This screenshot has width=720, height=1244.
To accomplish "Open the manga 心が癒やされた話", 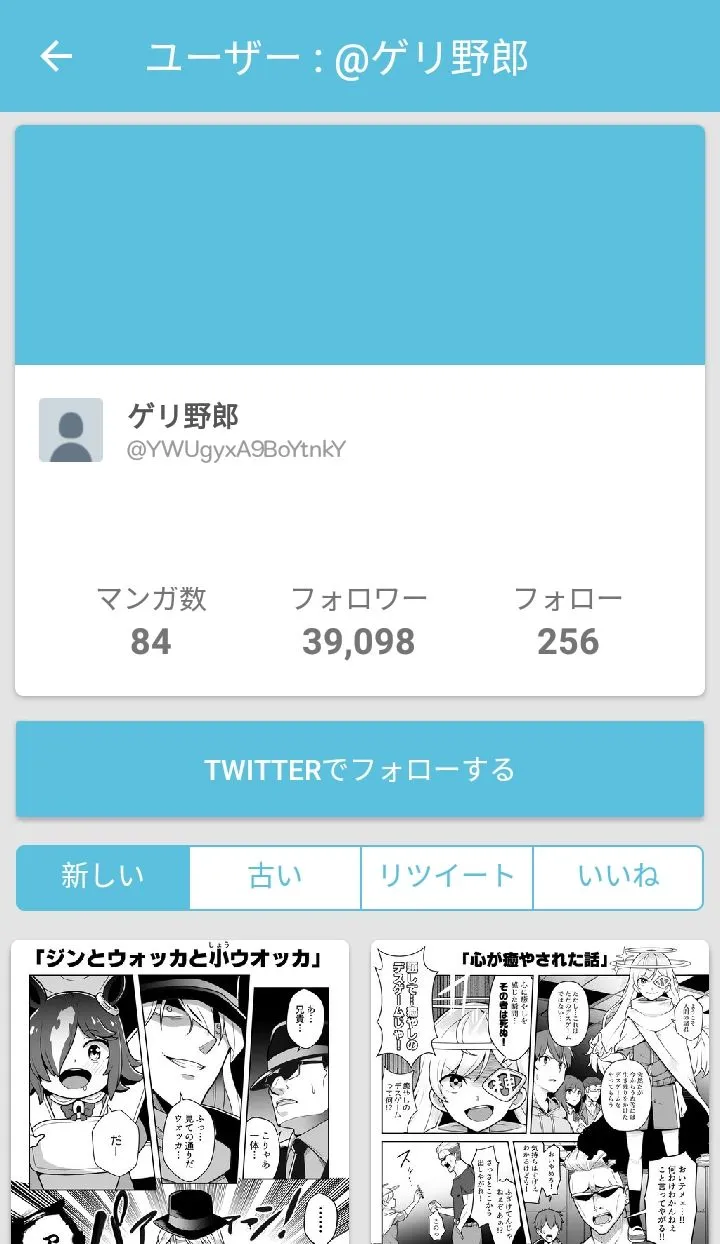I will click(x=540, y=1090).
